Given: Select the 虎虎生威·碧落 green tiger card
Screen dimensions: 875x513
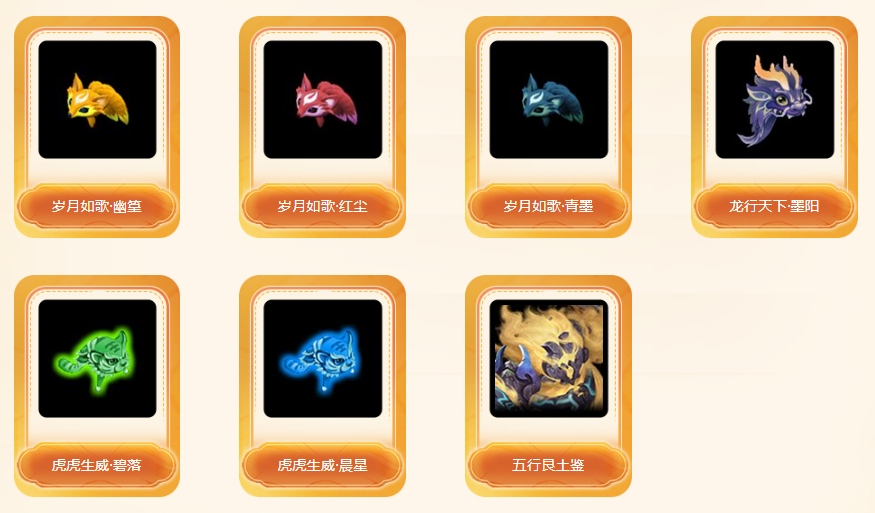Looking at the screenshot, I should tap(97, 359).
